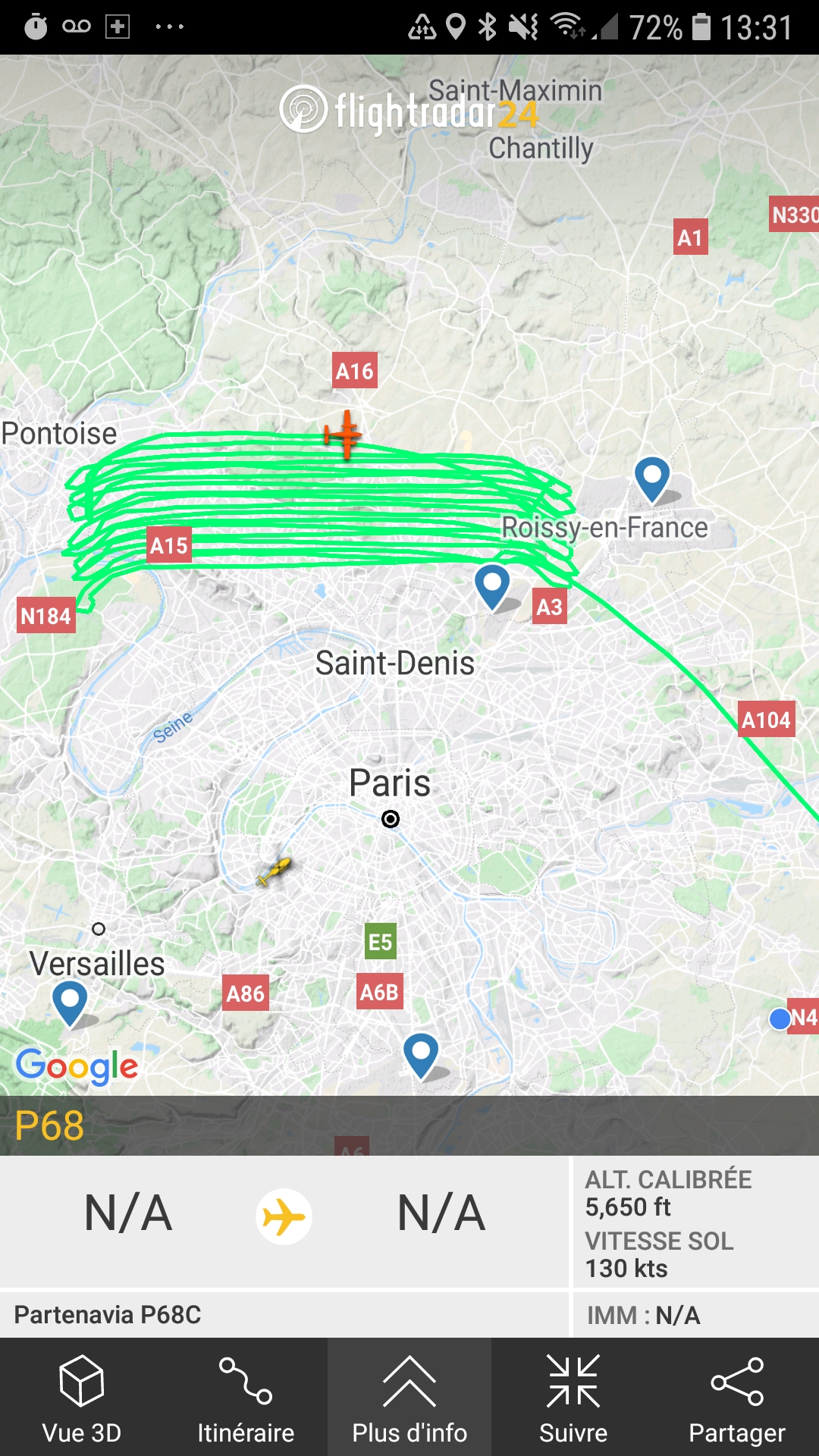The height and width of the screenshot is (1456, 819).
Task: Tap Suivre to follow the aircraft
Action: (573, 1398)
